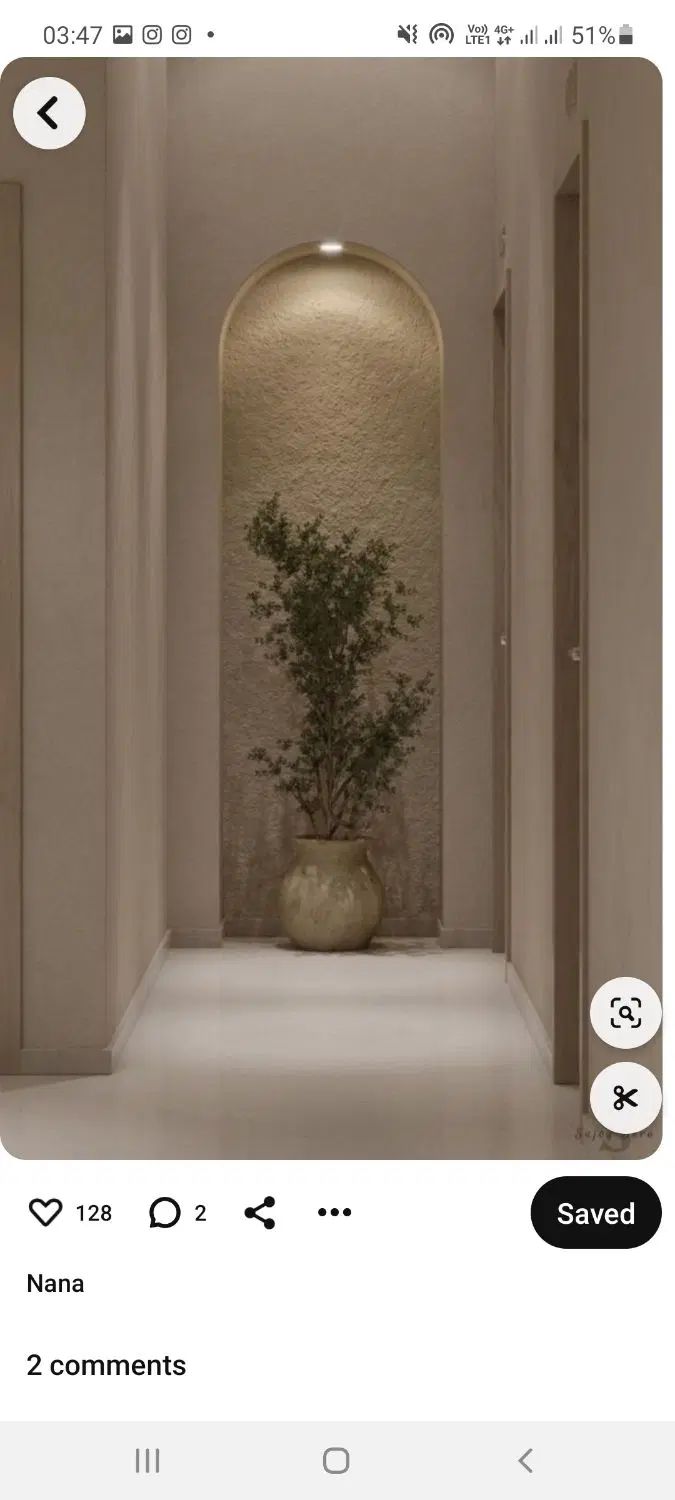
Task: Like this pin with the heart icon
Action: click(46, 1212)
